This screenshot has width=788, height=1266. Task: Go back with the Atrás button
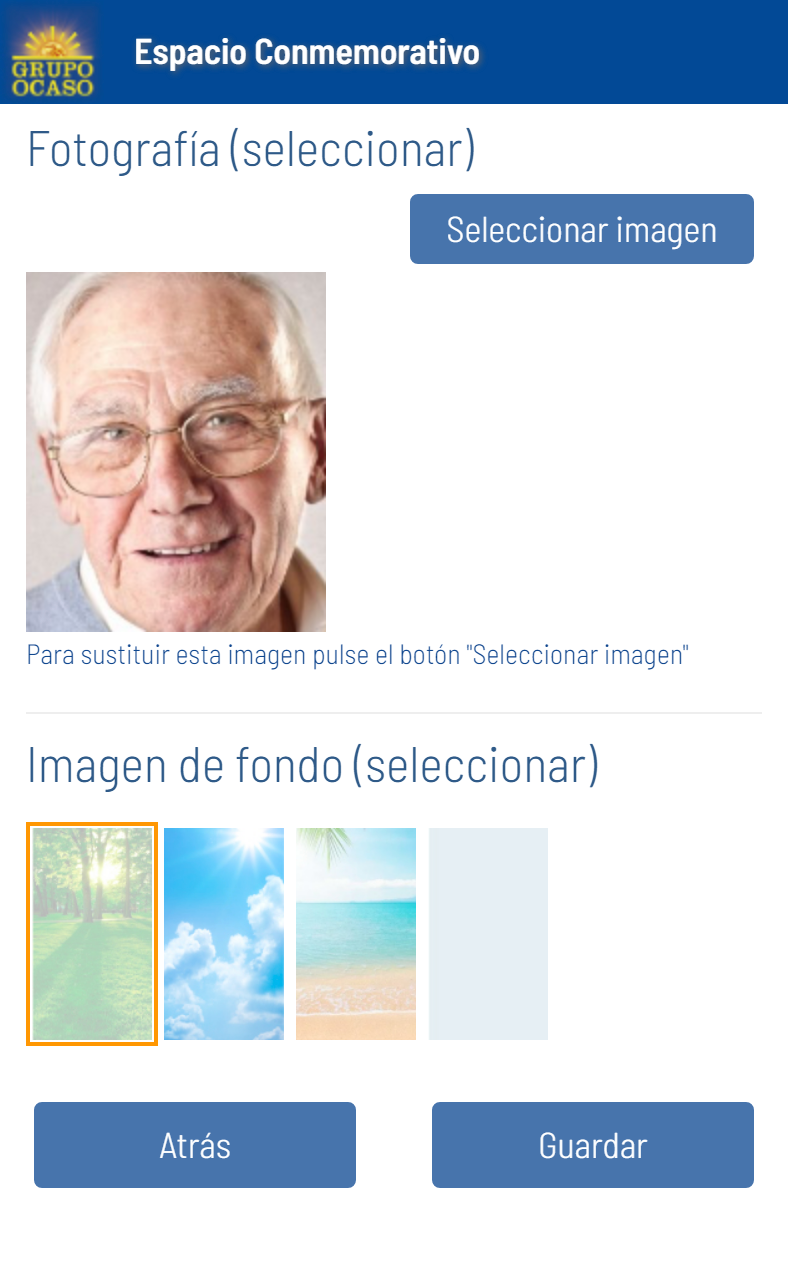click(195, 1145)
